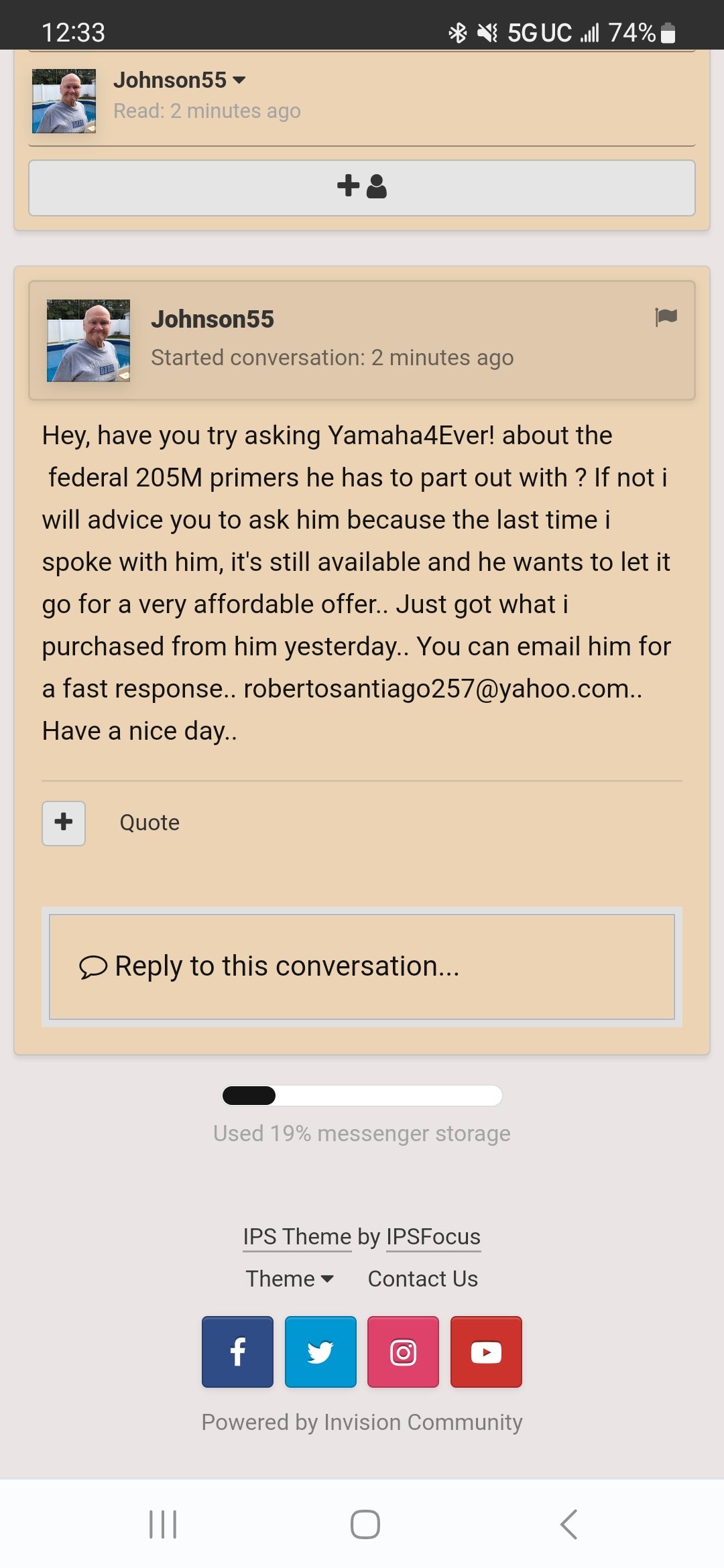Open the Instagram social button
The width and height of the screenshot is (724, 1568).
pyautogui.click(x=403, y=1352)
